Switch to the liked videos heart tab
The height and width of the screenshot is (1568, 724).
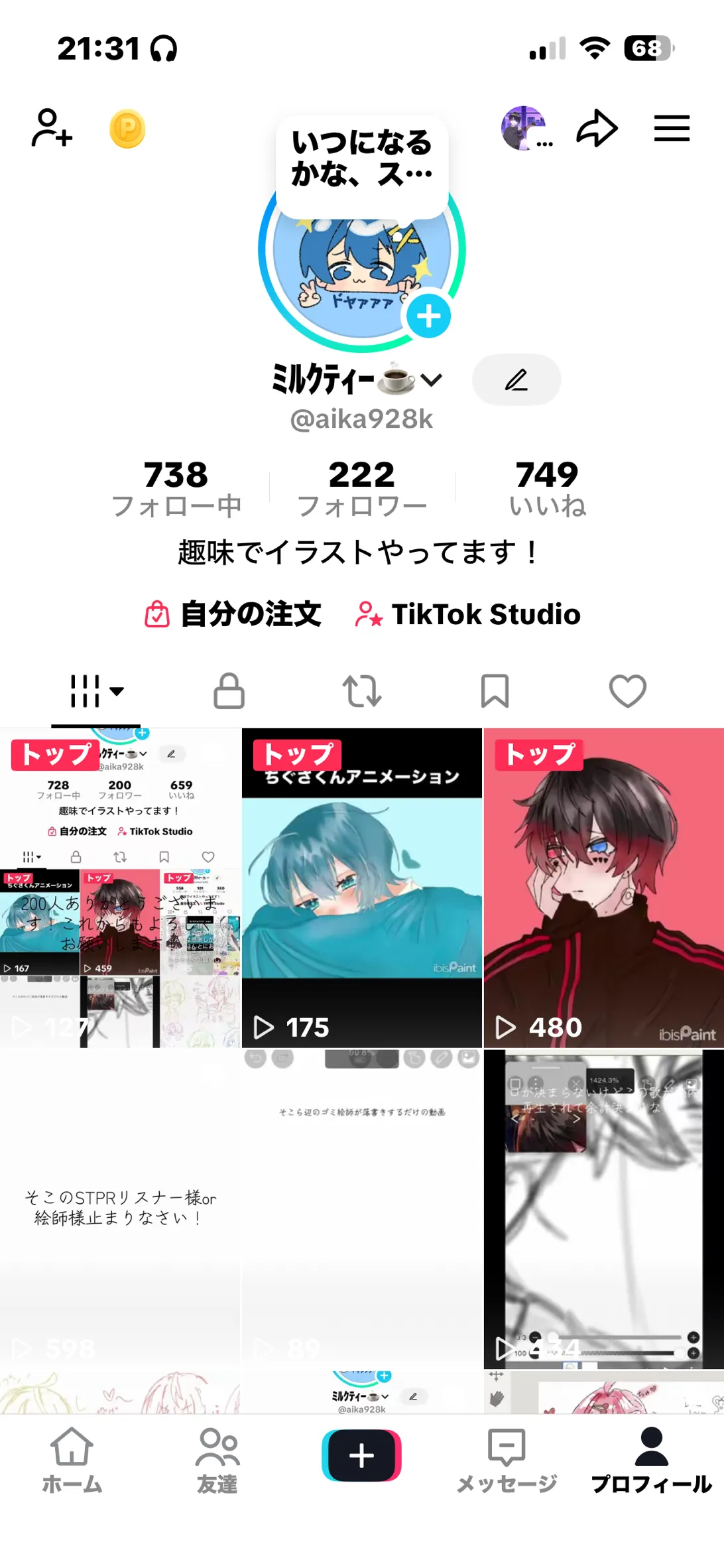pyautogui.click(x=627, y=691)
